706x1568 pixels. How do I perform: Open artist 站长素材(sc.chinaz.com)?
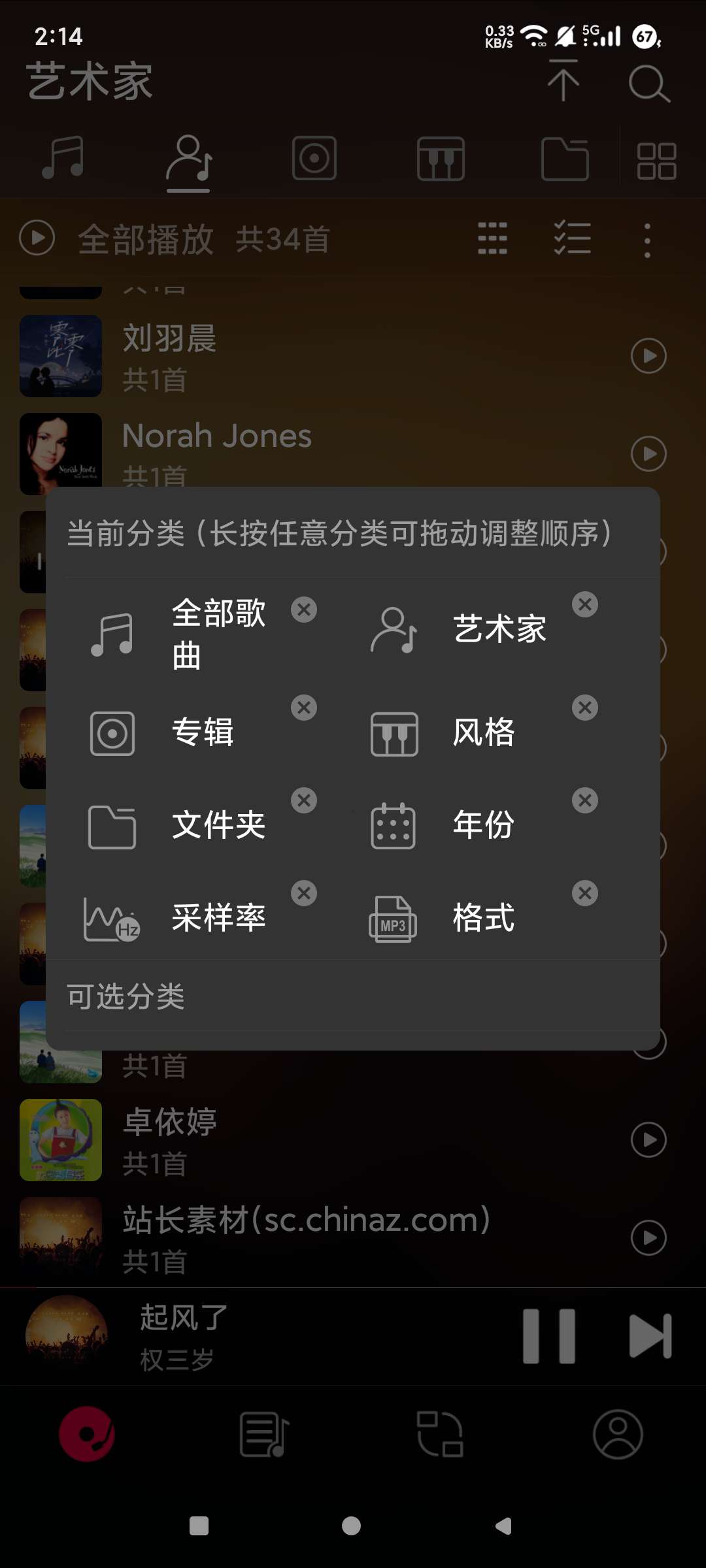pyautogui.click(x=306, y=1220)
